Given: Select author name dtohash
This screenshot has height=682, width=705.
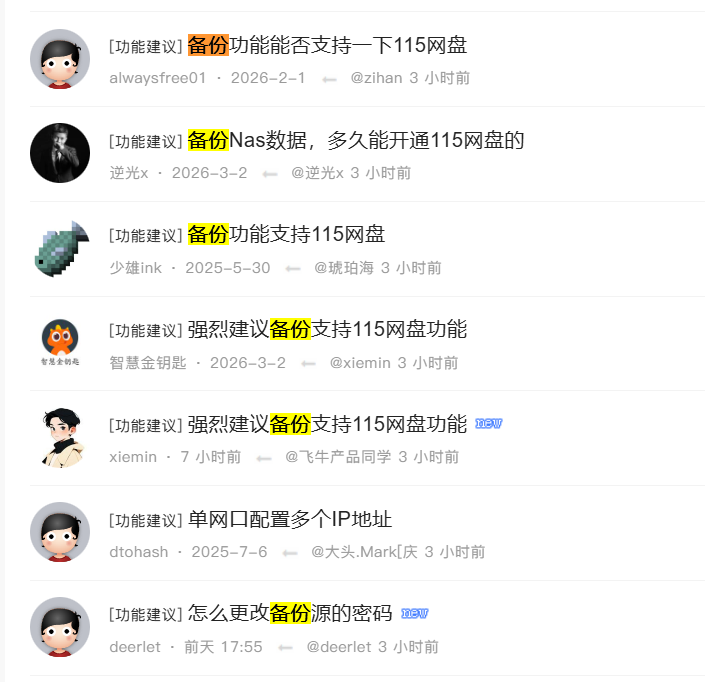Looking at the screenshot, I should click(139, 552).
